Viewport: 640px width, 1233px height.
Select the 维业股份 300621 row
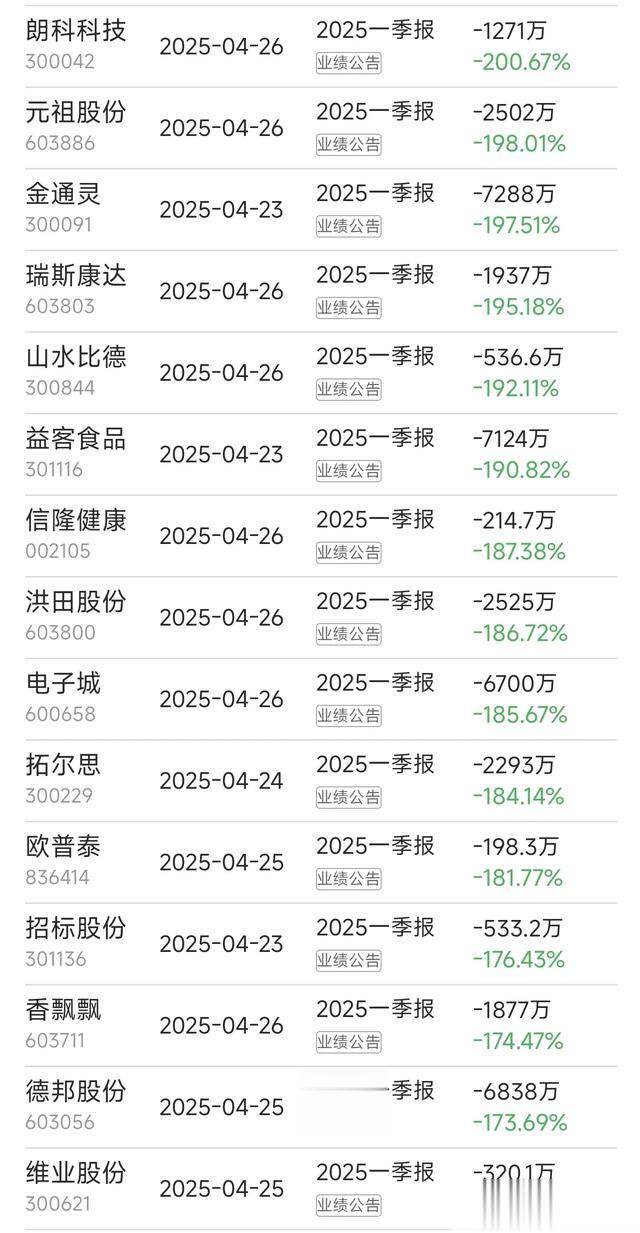(320, 1190)
